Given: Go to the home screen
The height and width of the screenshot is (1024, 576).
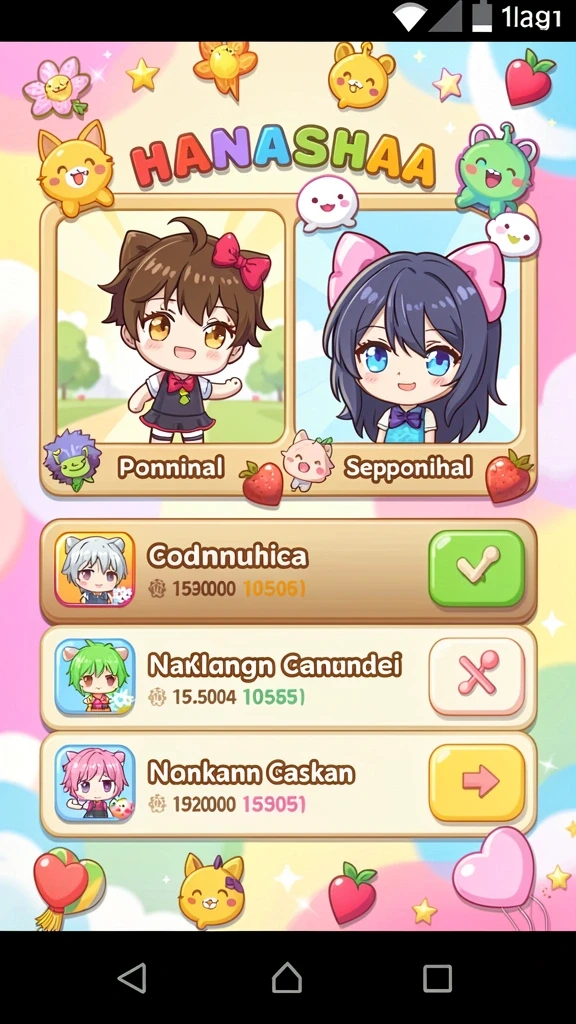Looking at the screenshot, I should (x=287, y=978).
